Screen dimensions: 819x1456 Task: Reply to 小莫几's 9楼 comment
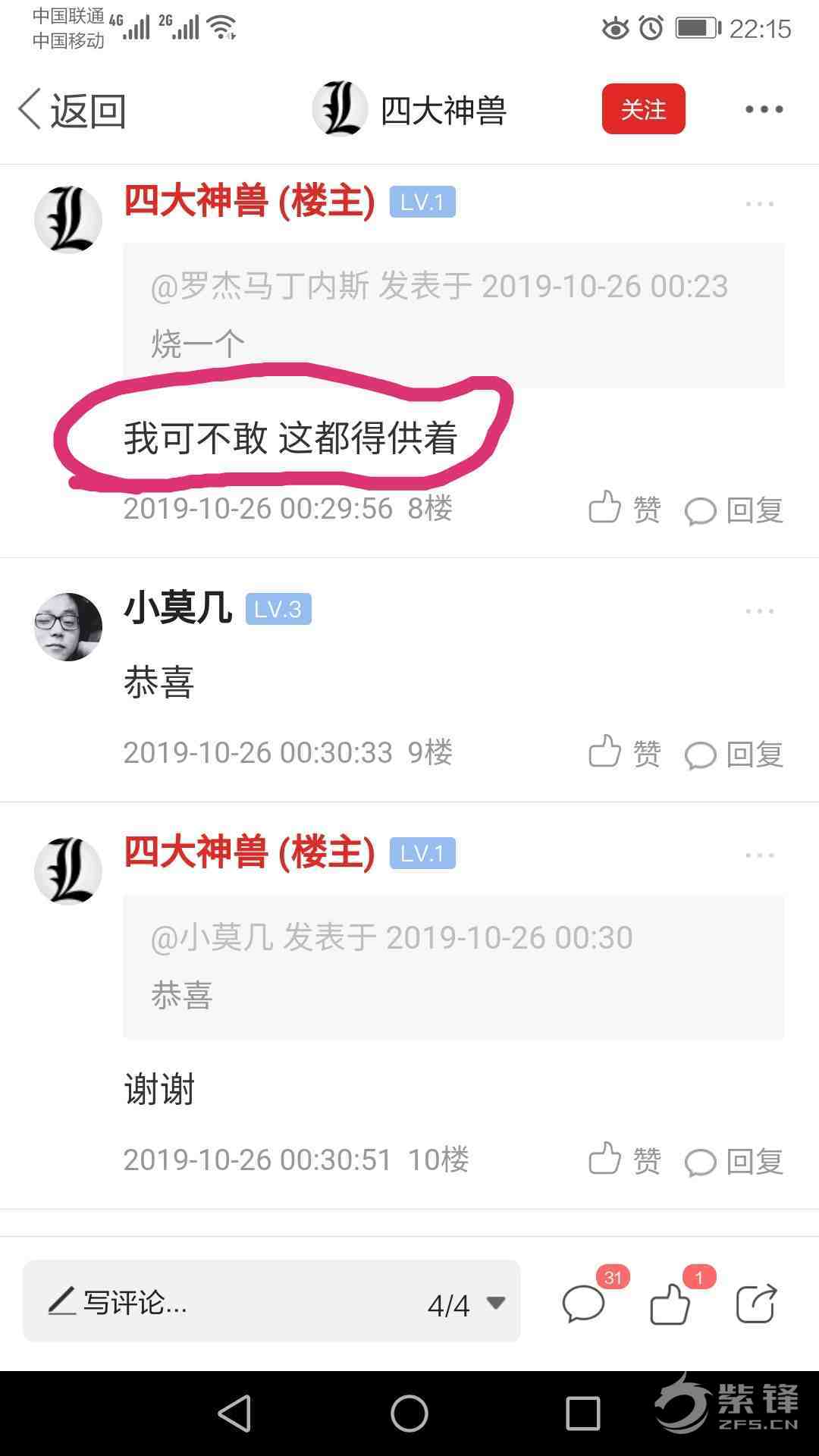point(734,755)
